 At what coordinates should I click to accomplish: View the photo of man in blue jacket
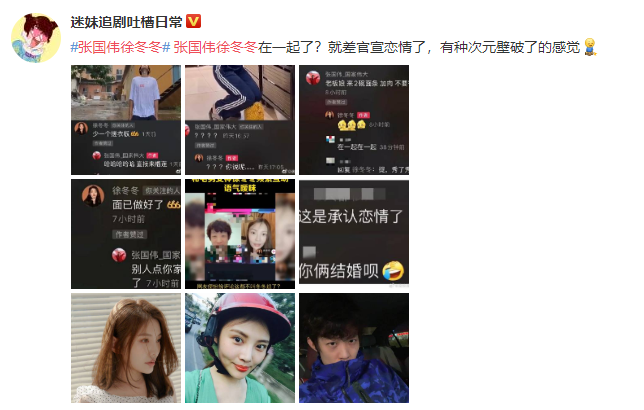click(354, 347)
